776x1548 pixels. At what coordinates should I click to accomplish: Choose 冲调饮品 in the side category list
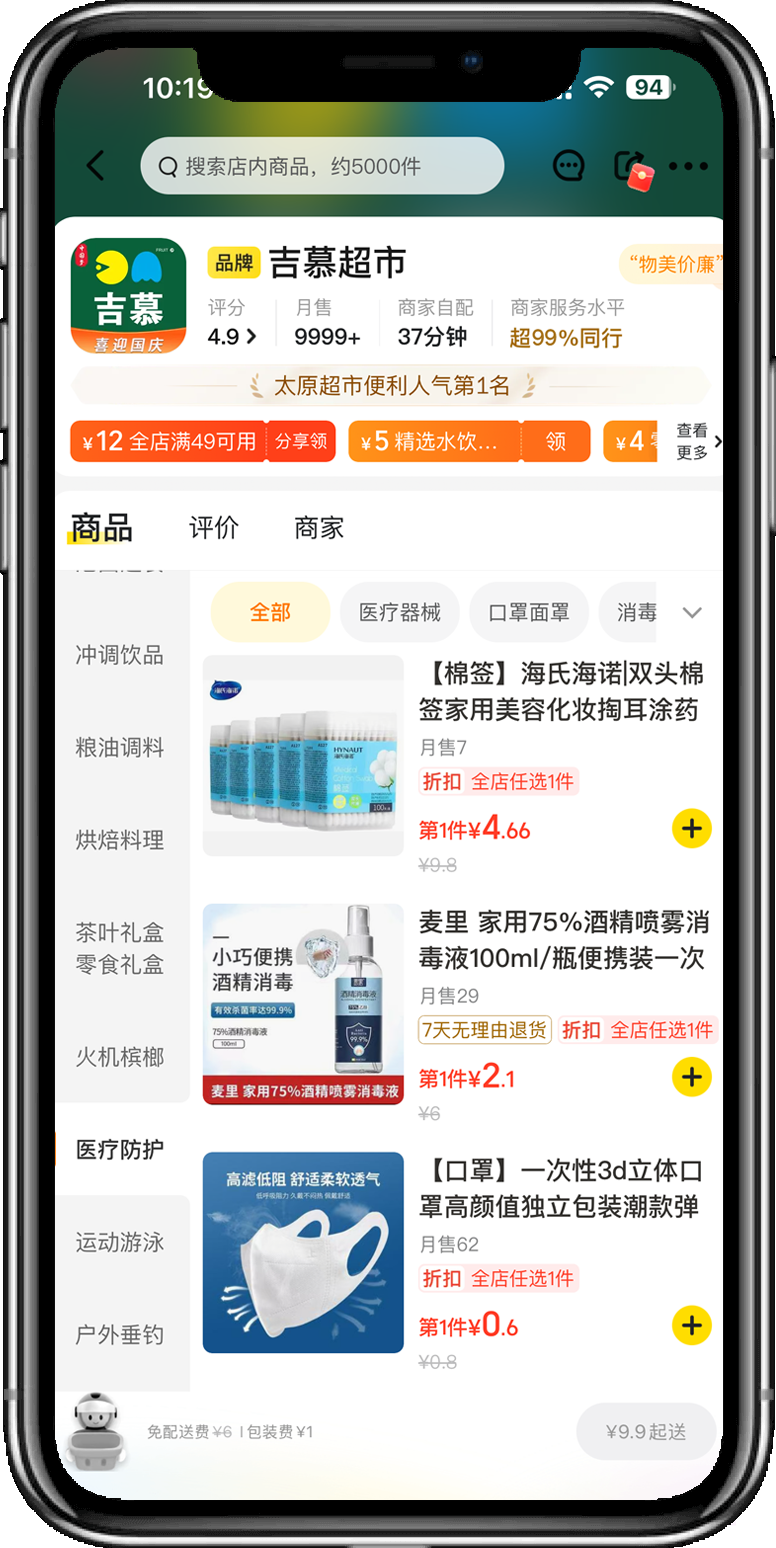coord(120,656)
